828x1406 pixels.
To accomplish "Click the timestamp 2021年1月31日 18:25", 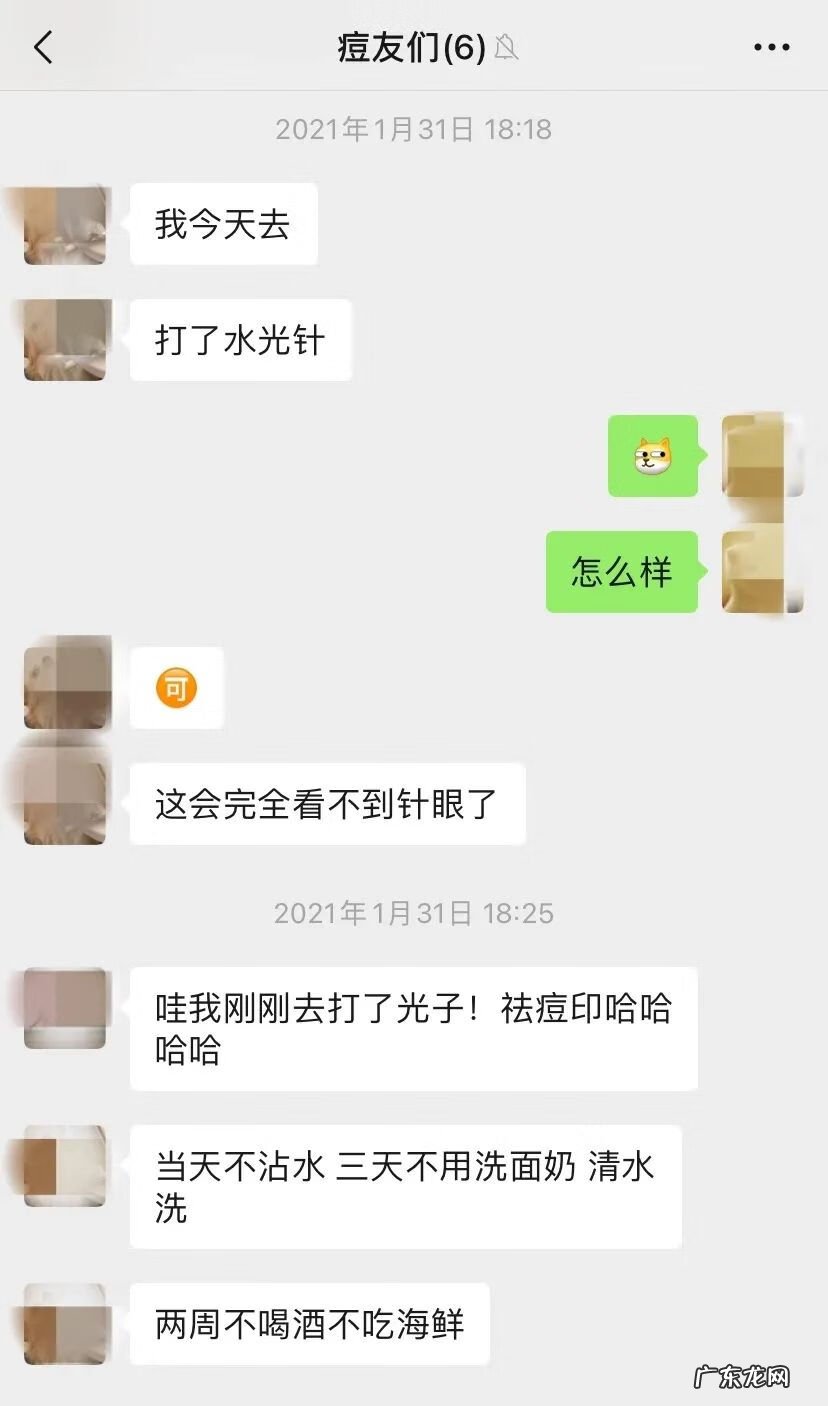I will click(413, 913).
